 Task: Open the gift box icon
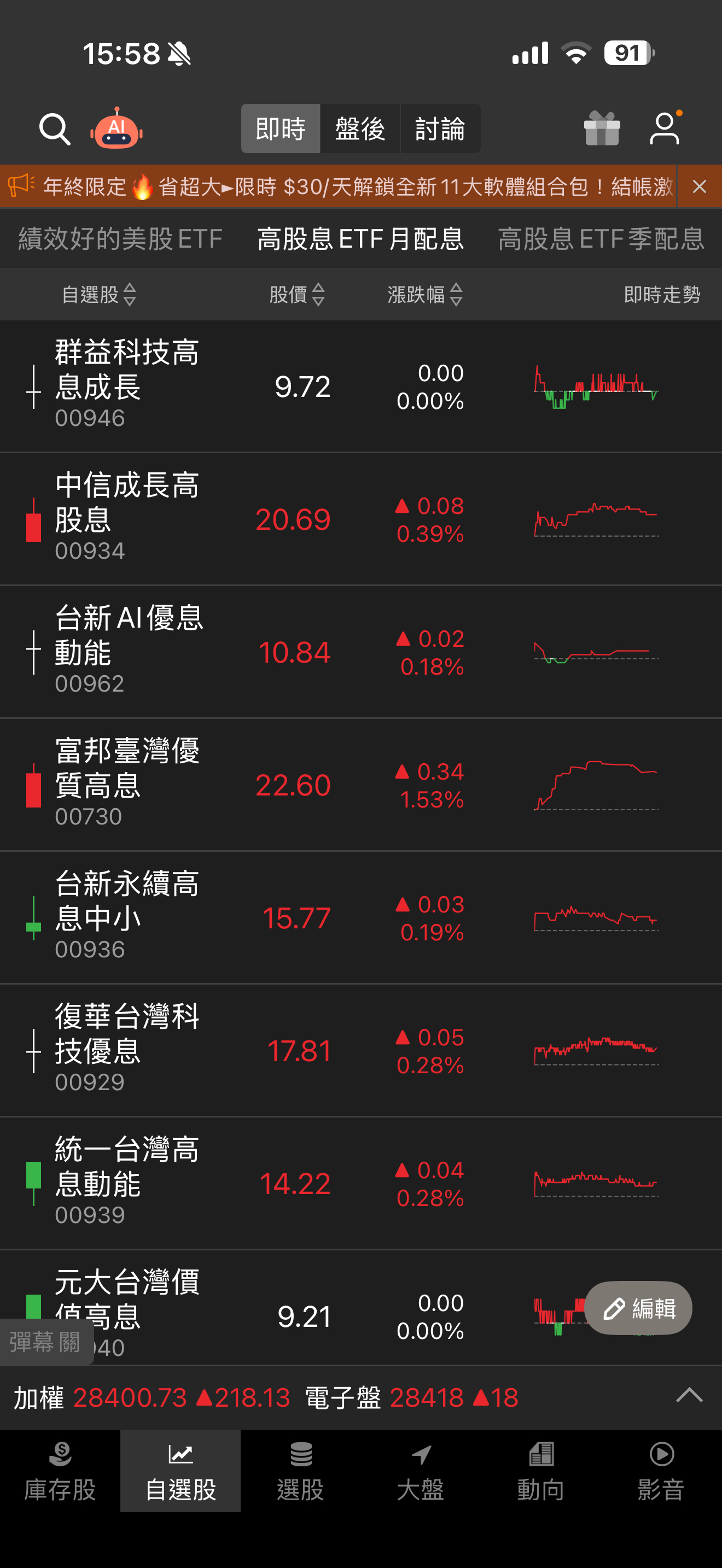602,129
